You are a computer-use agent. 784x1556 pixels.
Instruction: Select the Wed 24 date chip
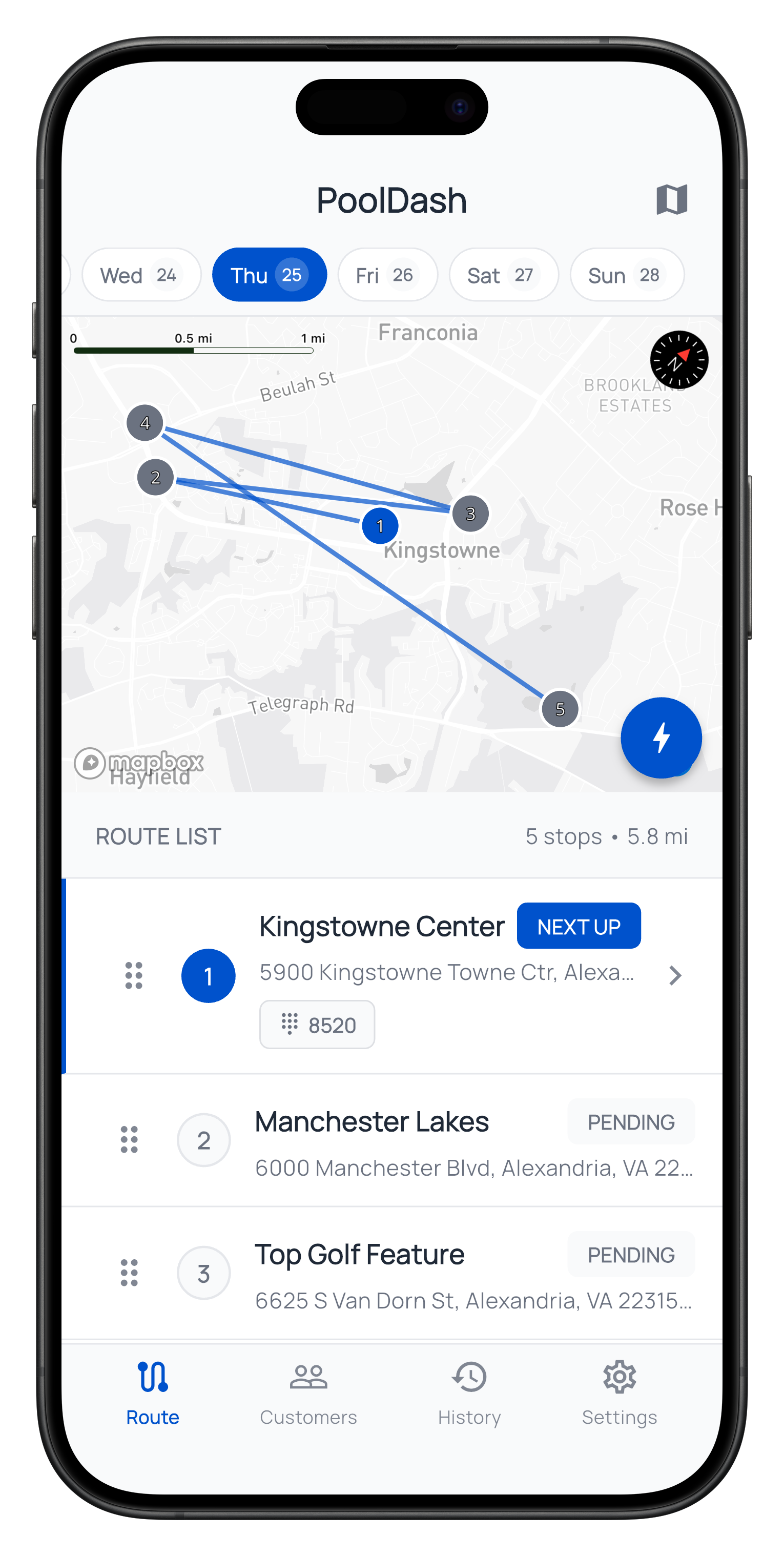141,275
